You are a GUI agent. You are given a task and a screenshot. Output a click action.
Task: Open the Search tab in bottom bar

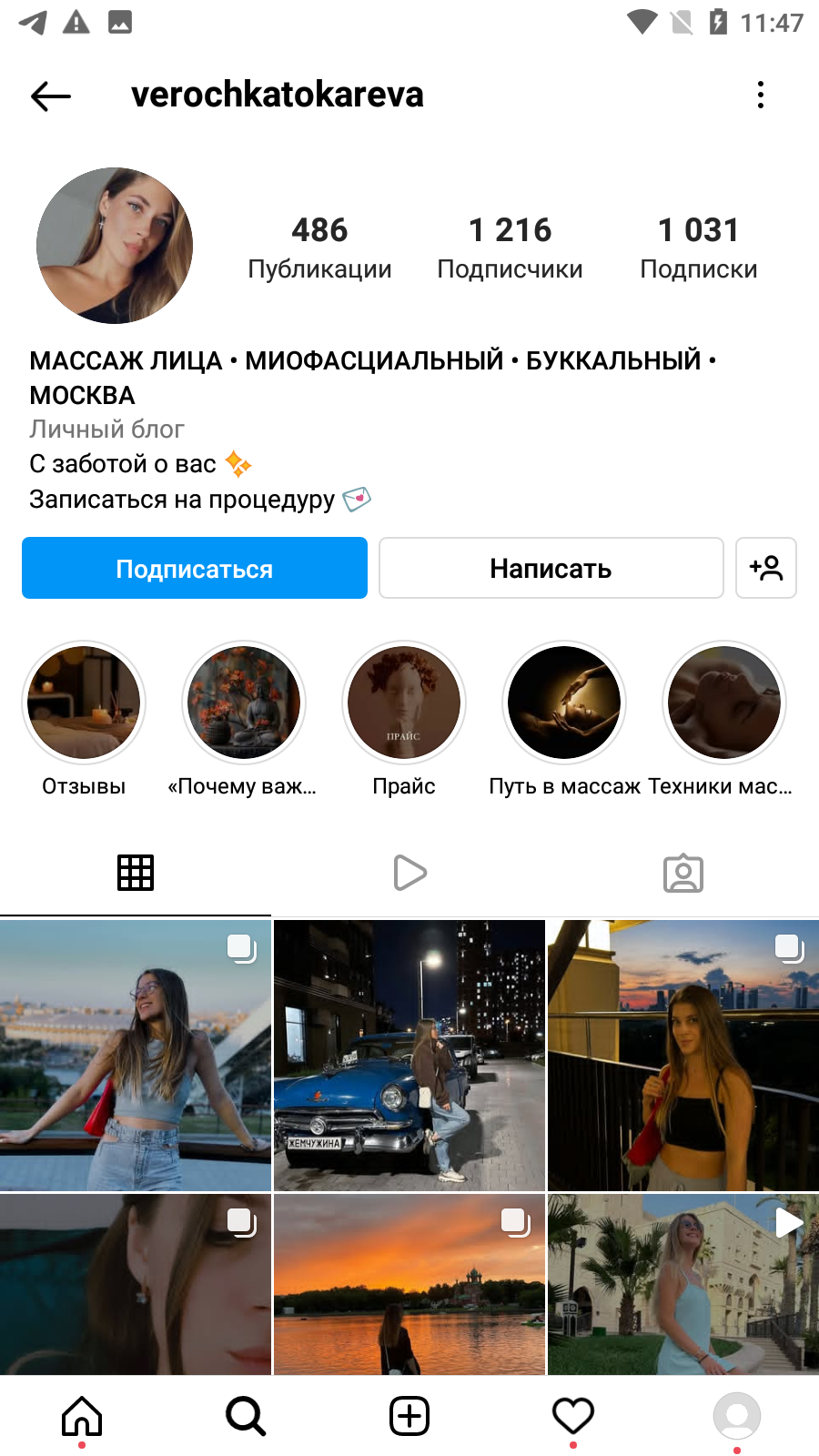pyautogui.click(x=246, y=1416)
